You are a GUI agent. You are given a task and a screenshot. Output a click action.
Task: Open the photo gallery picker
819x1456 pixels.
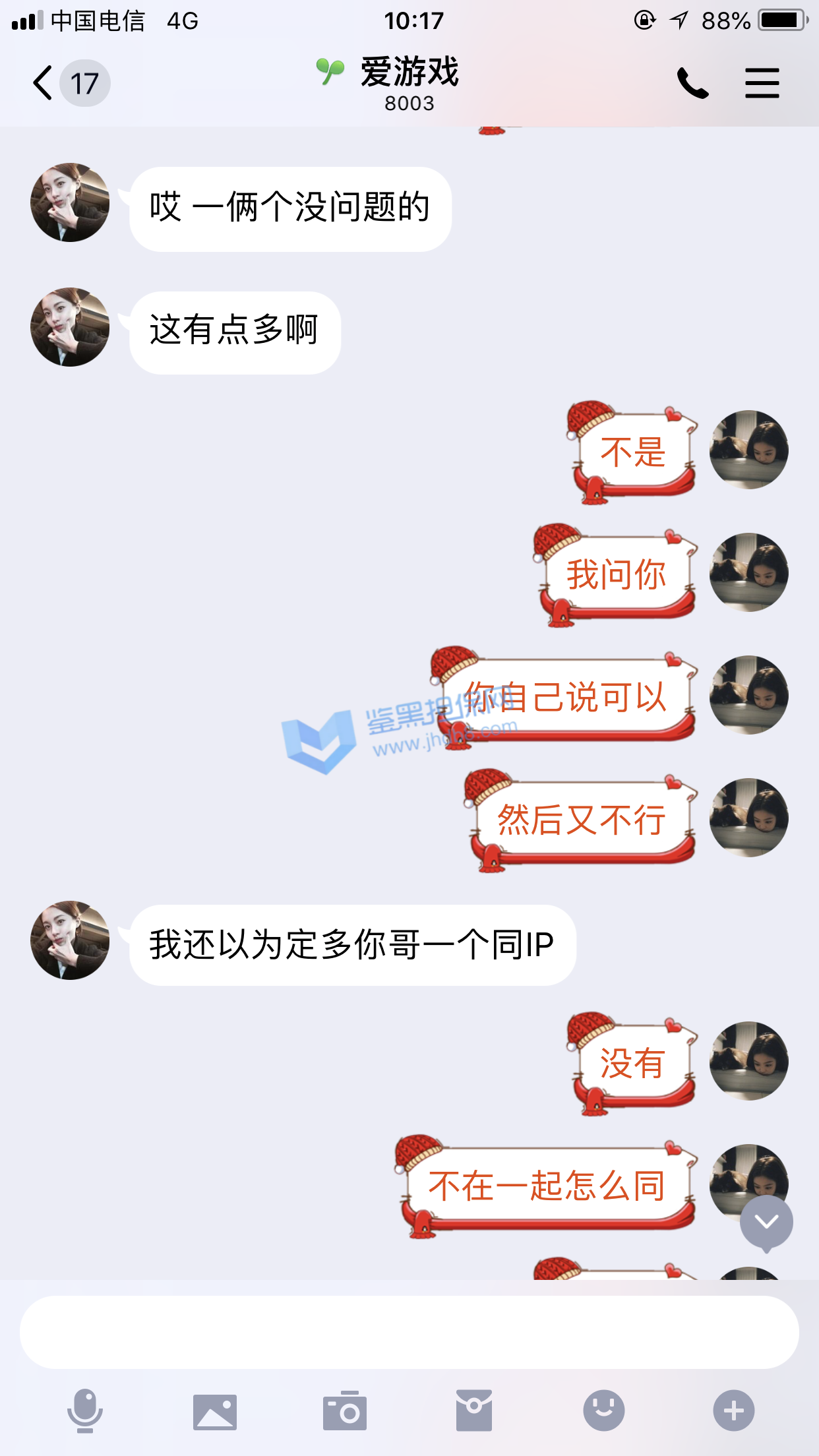(214, 1411)
